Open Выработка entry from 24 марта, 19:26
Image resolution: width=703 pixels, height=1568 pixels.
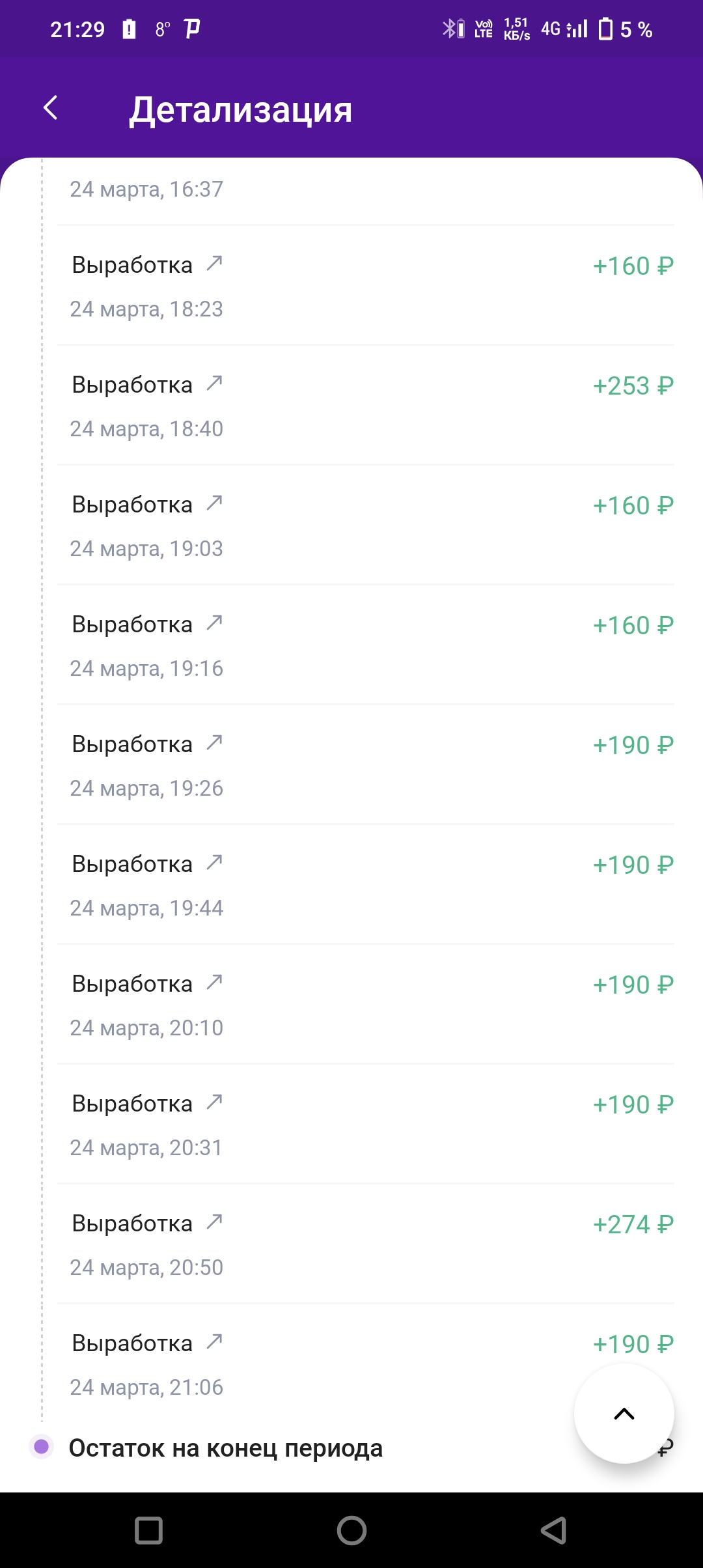366,765
